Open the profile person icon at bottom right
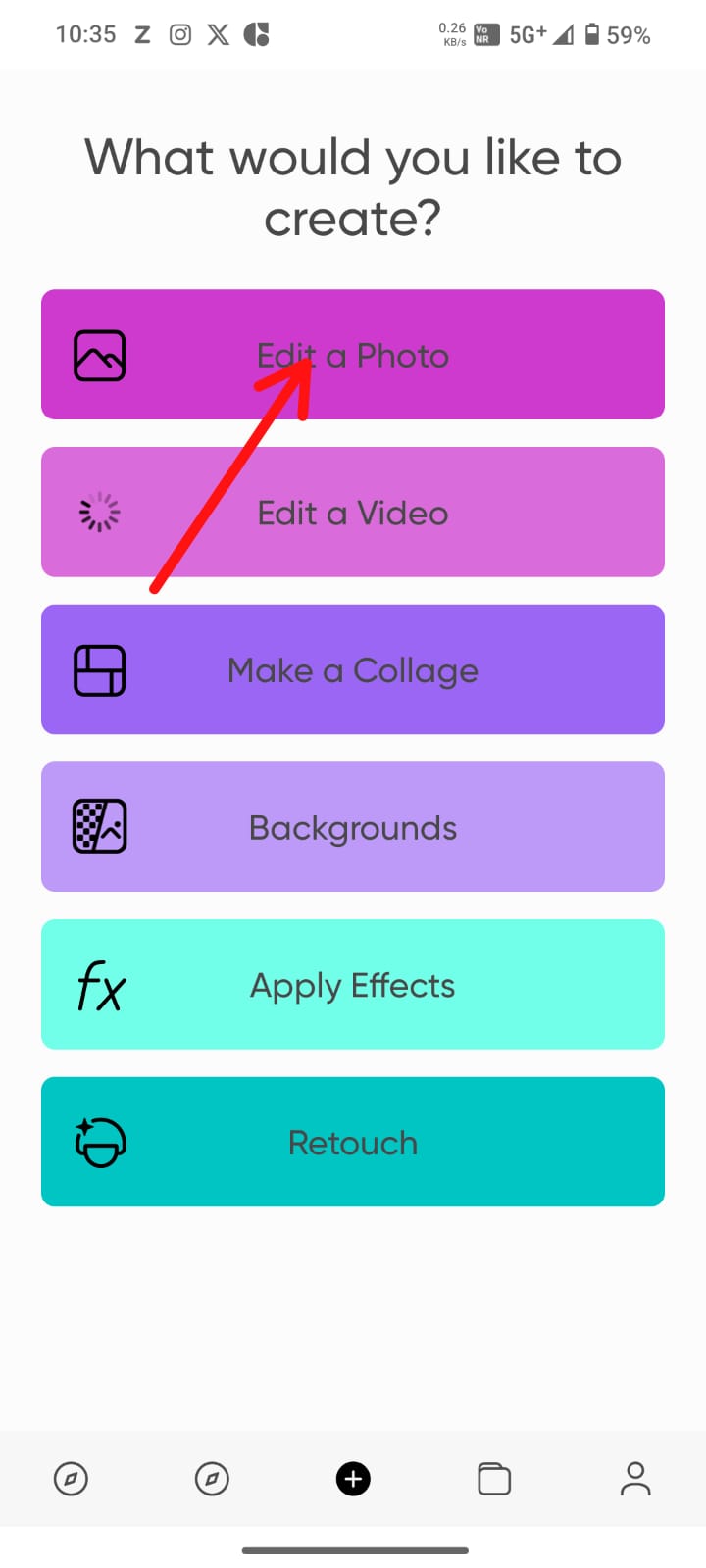The height and width of the screenshot is (1568, 706). [x=634, y=1479]
